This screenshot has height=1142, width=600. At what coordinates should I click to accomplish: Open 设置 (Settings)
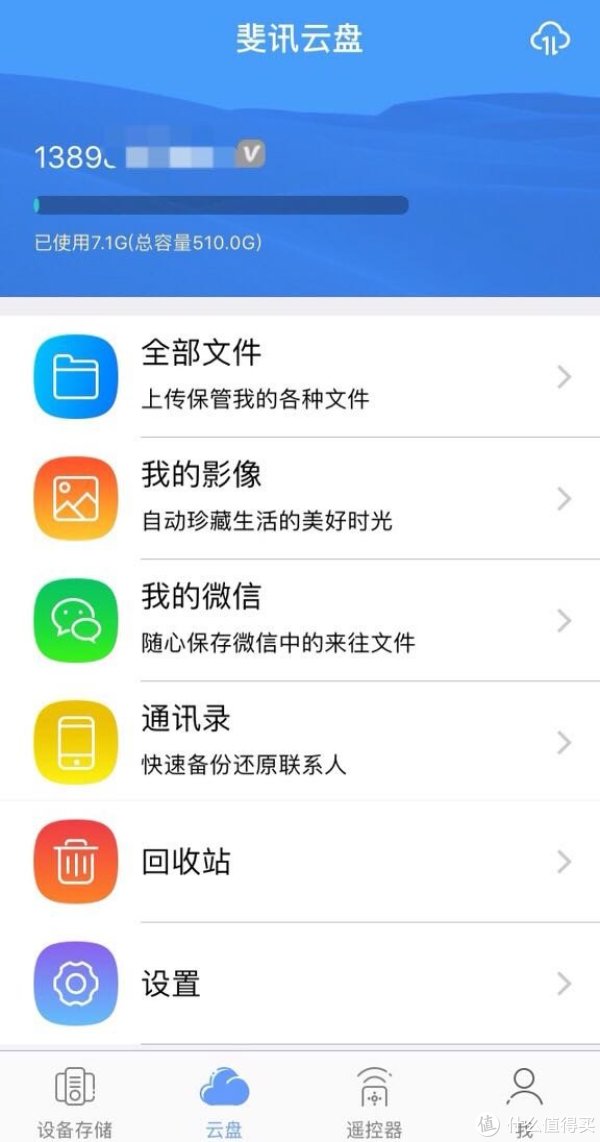tap(300, 983)
